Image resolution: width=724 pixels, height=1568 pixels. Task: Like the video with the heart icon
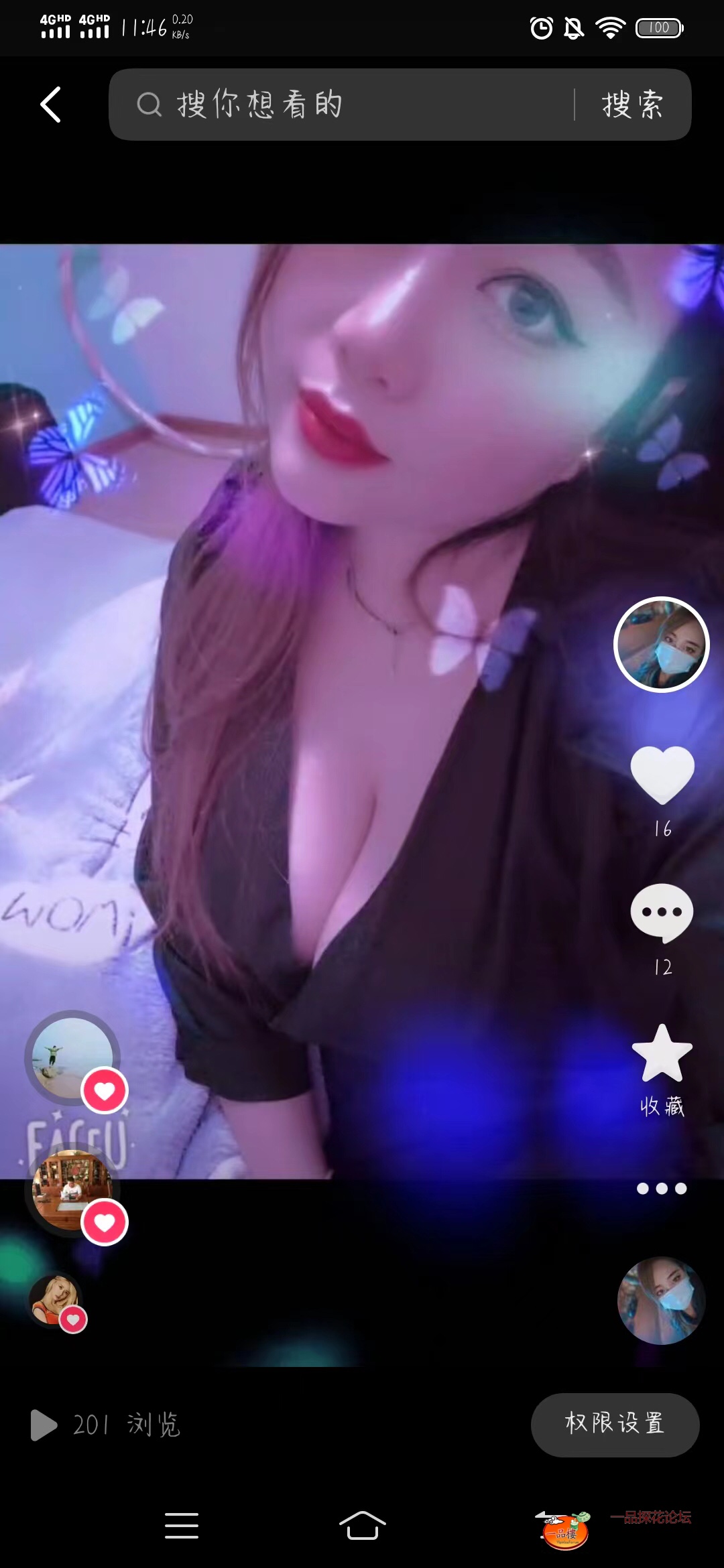coord(662,775)
